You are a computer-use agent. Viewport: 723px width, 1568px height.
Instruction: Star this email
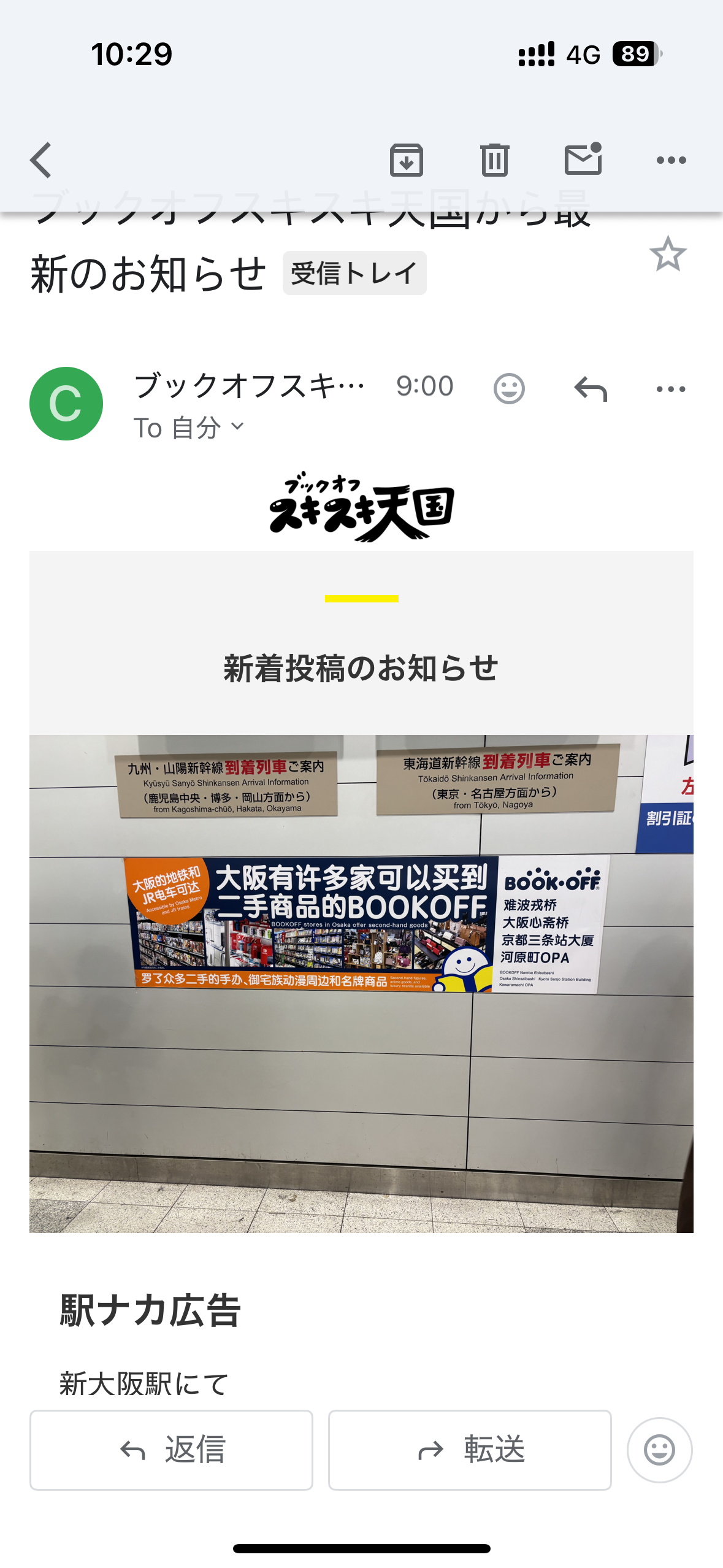pyautogui.click(x=667, y=254)
